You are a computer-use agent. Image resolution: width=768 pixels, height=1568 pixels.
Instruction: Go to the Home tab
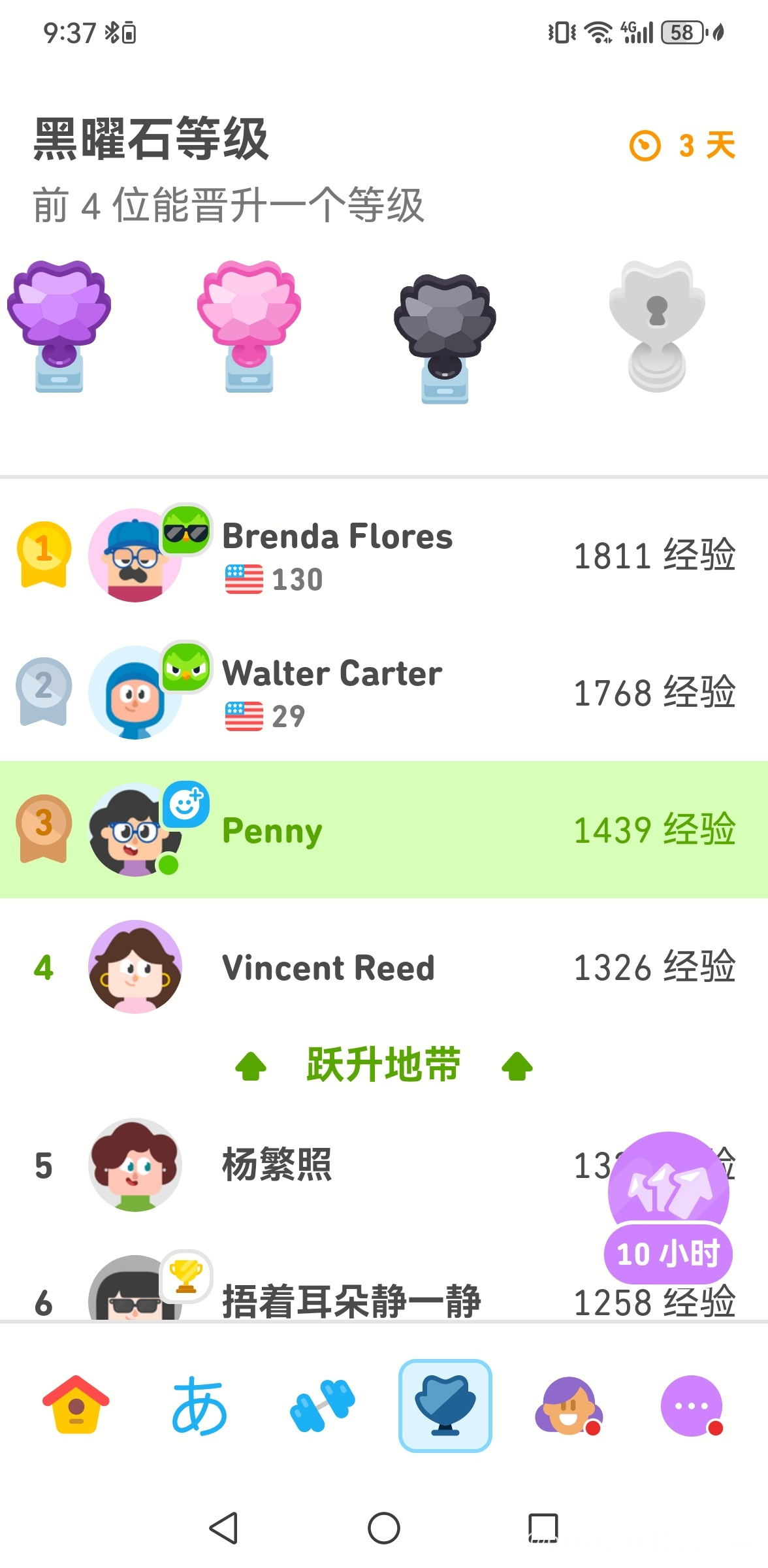(76, 1406)
